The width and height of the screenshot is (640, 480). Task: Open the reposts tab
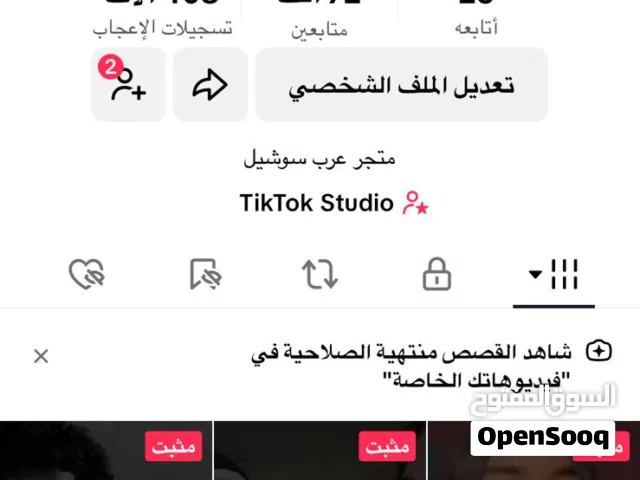(320, 275)
